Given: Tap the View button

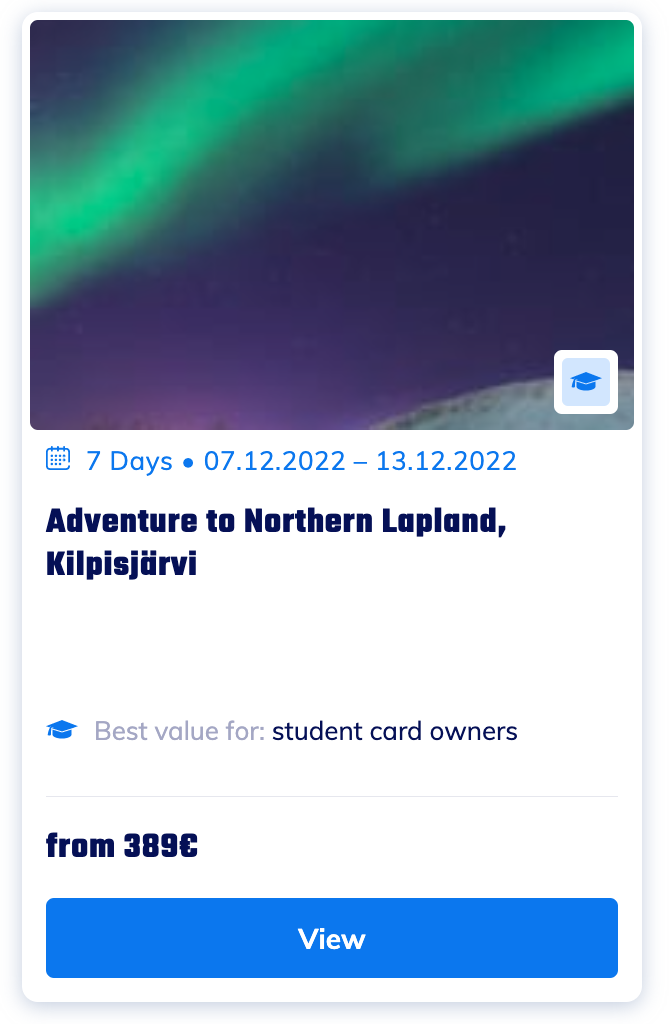Looking at the screenshot, I should pos(331,938).
